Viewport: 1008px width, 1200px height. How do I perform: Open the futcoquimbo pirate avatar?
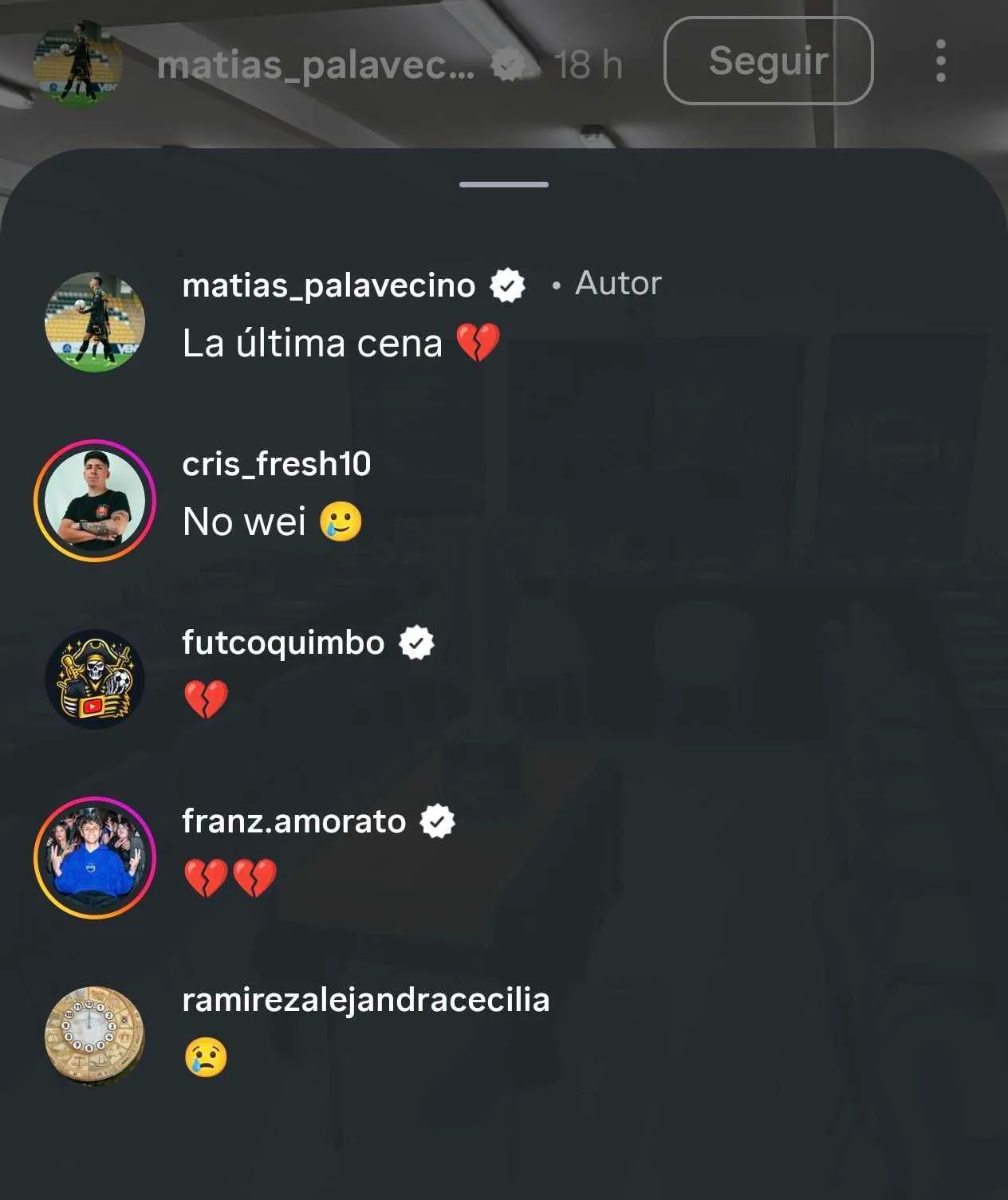click(95, 679)
